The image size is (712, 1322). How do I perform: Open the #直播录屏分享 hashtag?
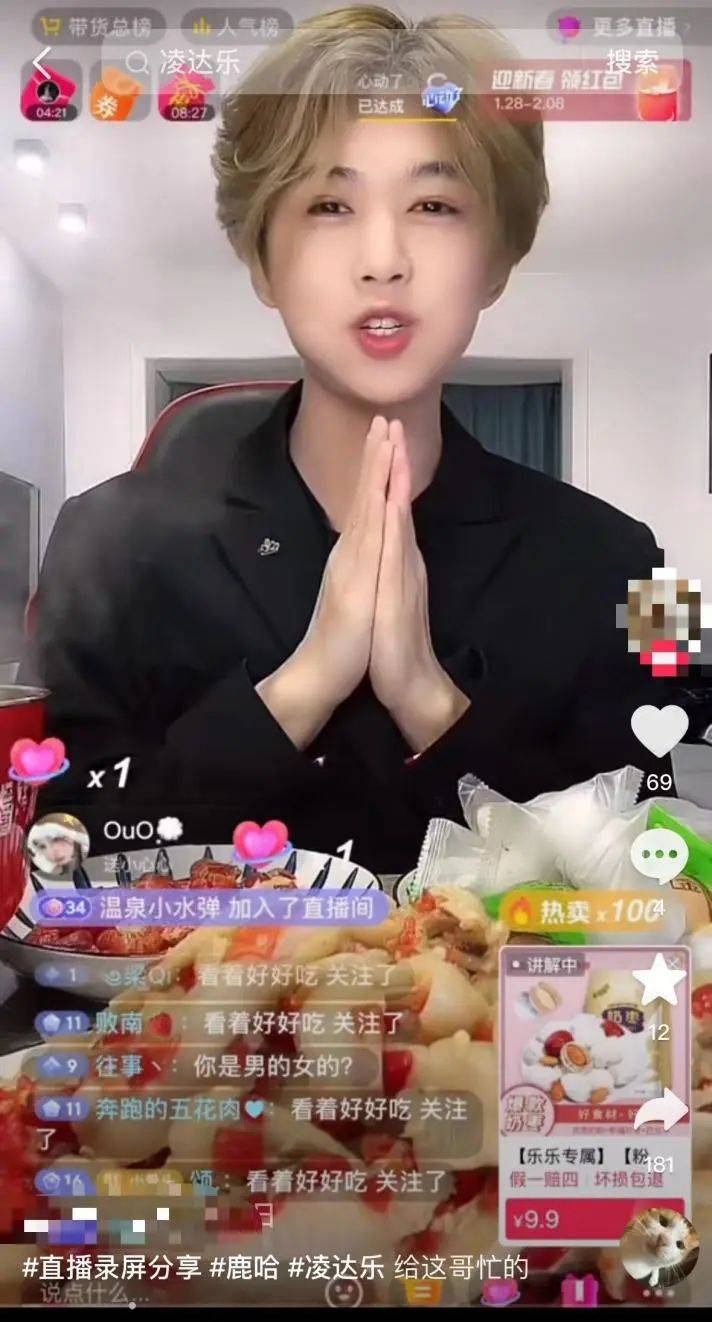coord(110,1268)
